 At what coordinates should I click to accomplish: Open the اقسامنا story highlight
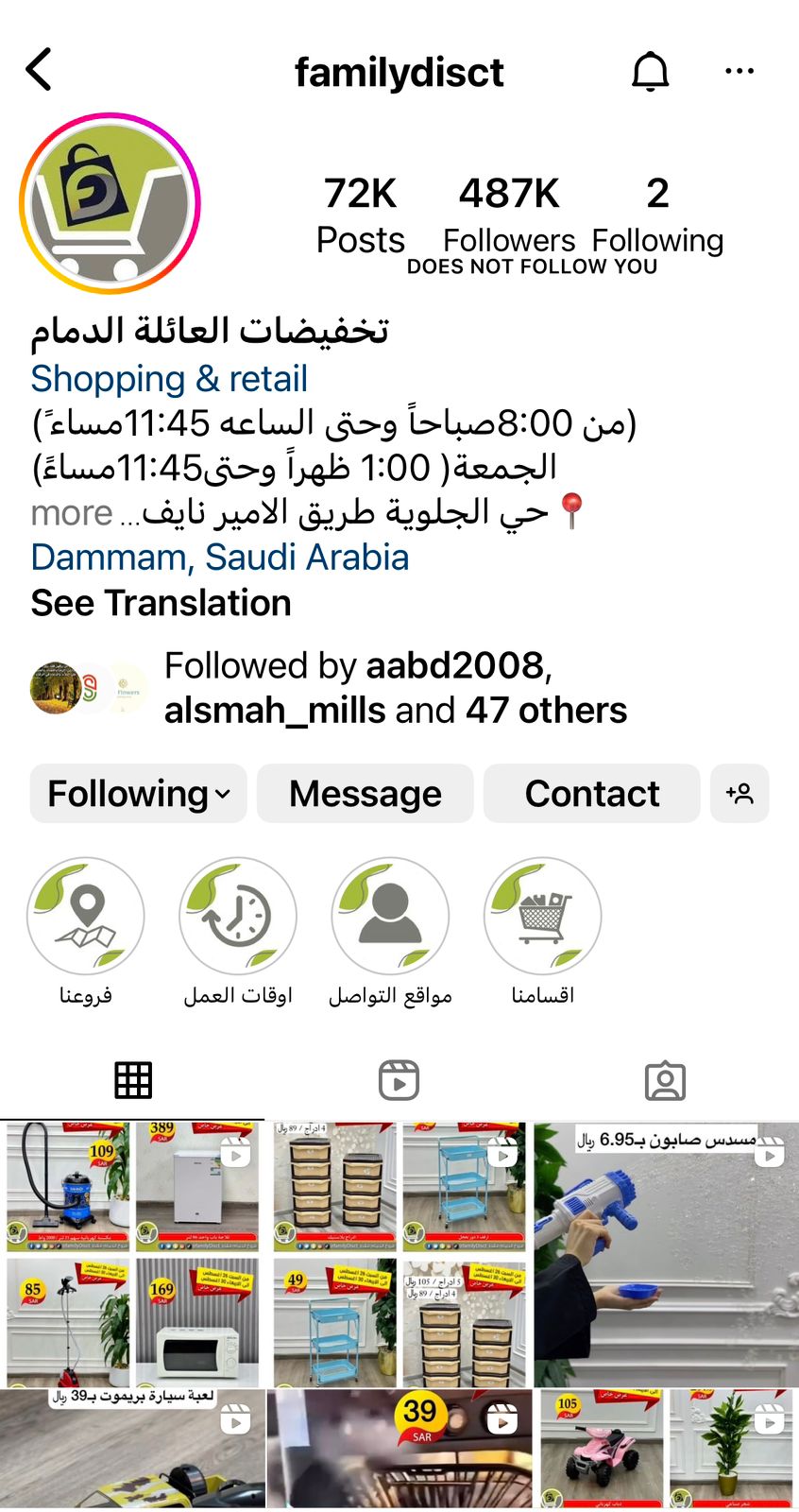(x=542, y=917)
